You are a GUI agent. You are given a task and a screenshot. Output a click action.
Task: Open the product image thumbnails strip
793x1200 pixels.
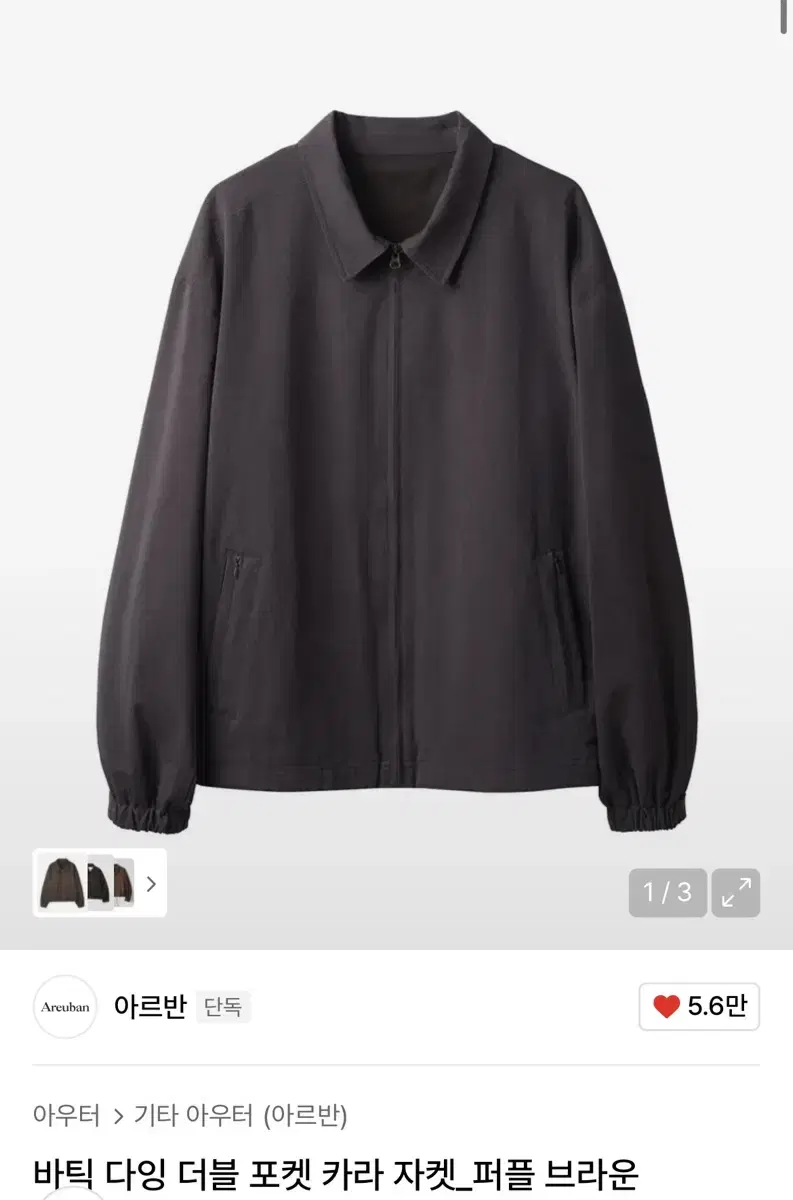pos(99,884)
